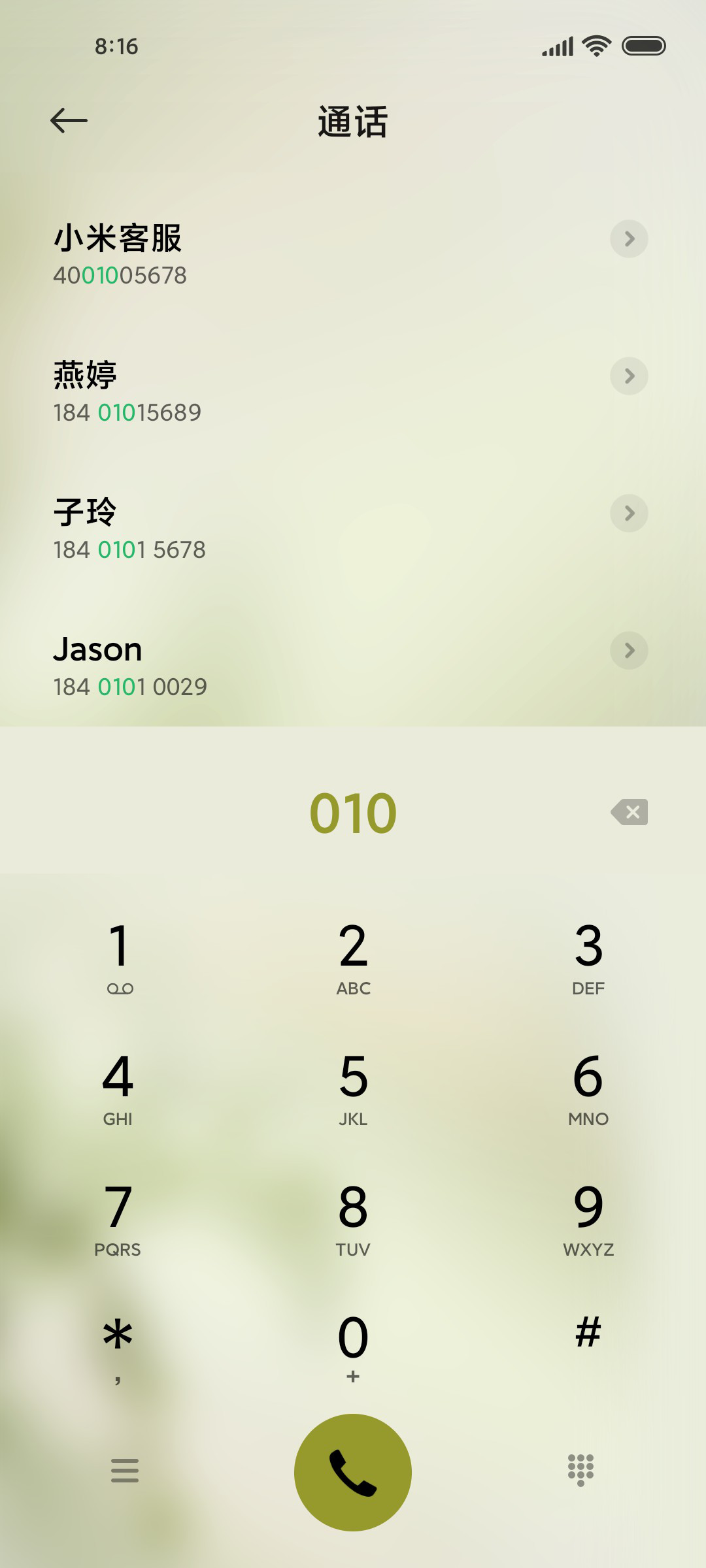Call 小米客服 from the suggestions
Viewport: 706px width, 1568px height.
tap(353, 255)
